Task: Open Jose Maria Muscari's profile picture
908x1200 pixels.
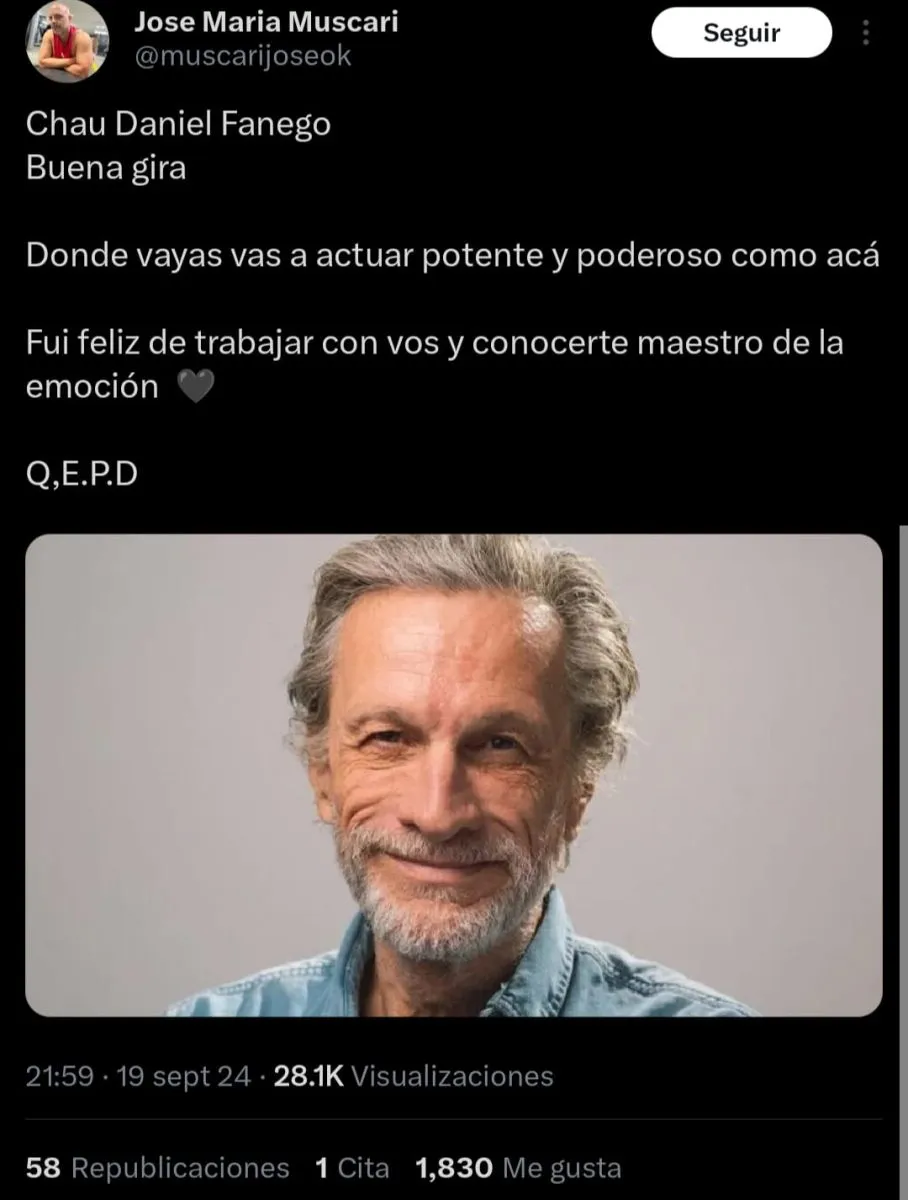Action: (66, 40)
